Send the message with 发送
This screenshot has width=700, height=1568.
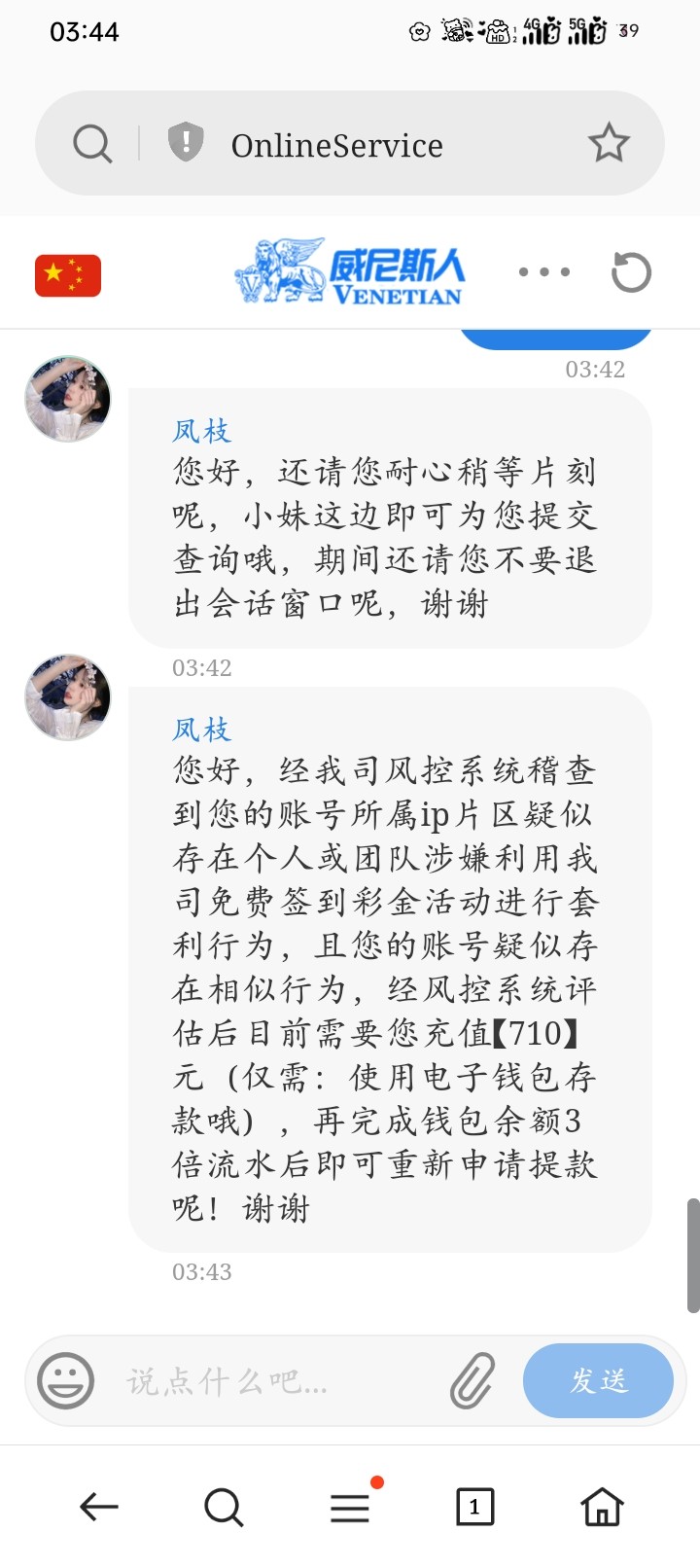point(598,1380)
